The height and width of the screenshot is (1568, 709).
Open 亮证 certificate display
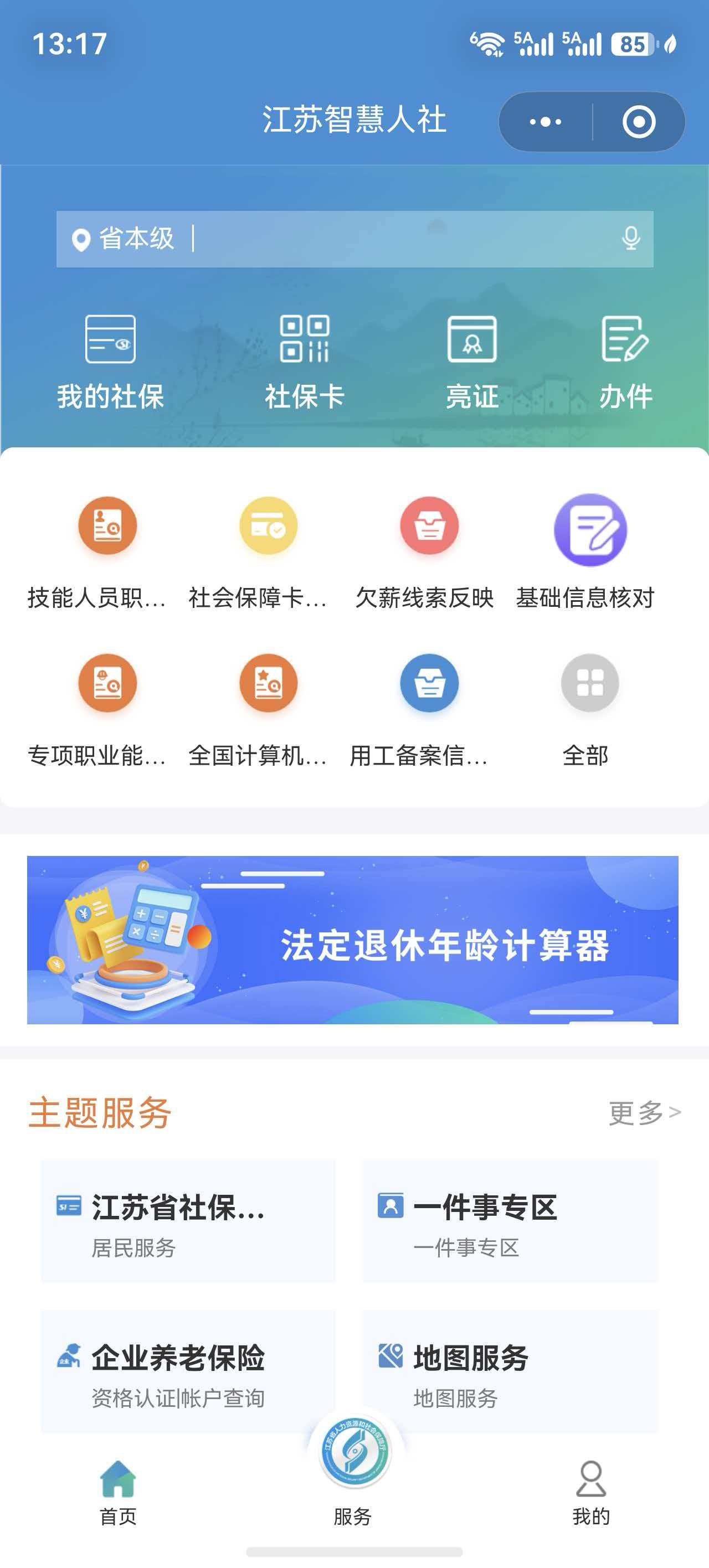click(x=472, y=362)
